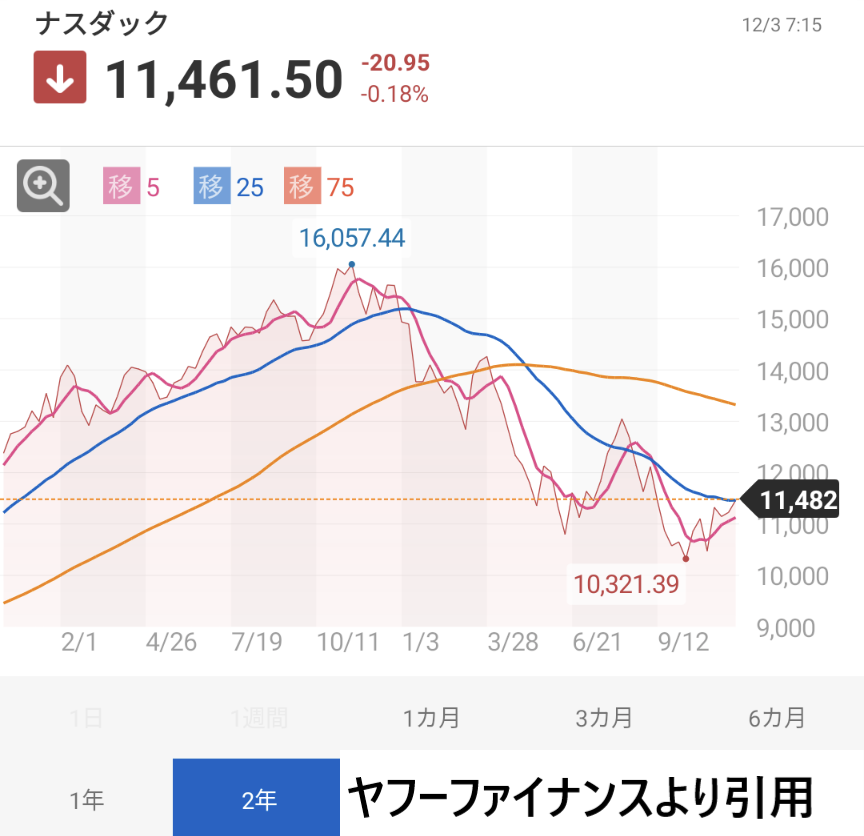Toggle the 5-day moving average line

pyautogui.click(x=131, y=186)
